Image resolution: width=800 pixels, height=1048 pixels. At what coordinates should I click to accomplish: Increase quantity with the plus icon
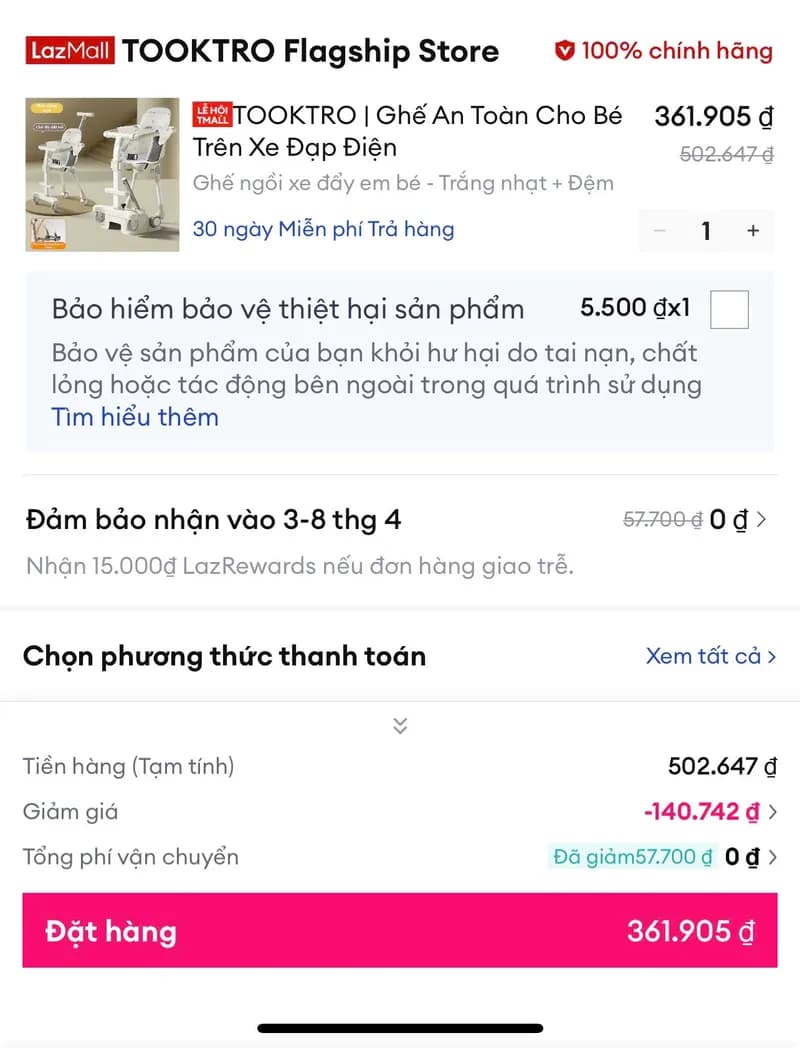[x=752, y=231]
